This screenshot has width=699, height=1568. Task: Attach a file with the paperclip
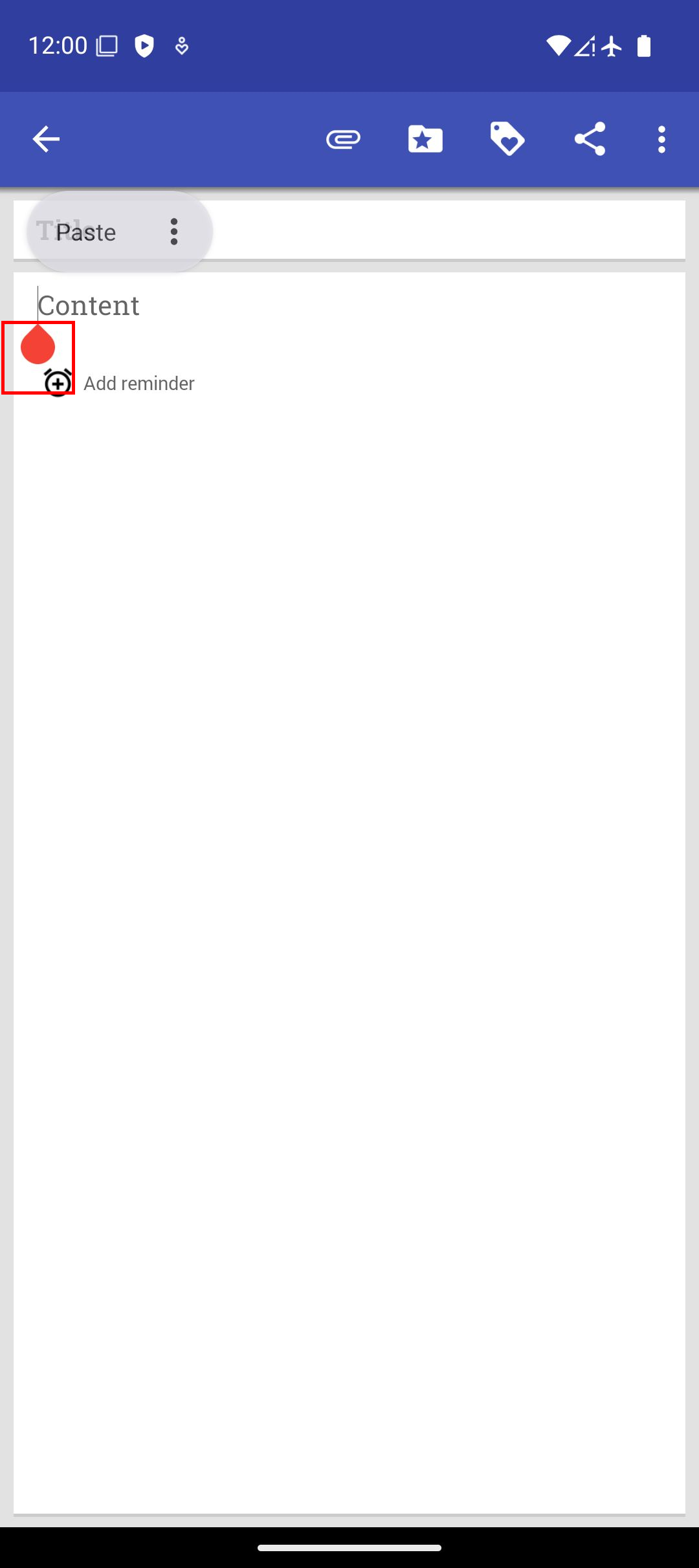pyautogui.click(x=343, y=139)
